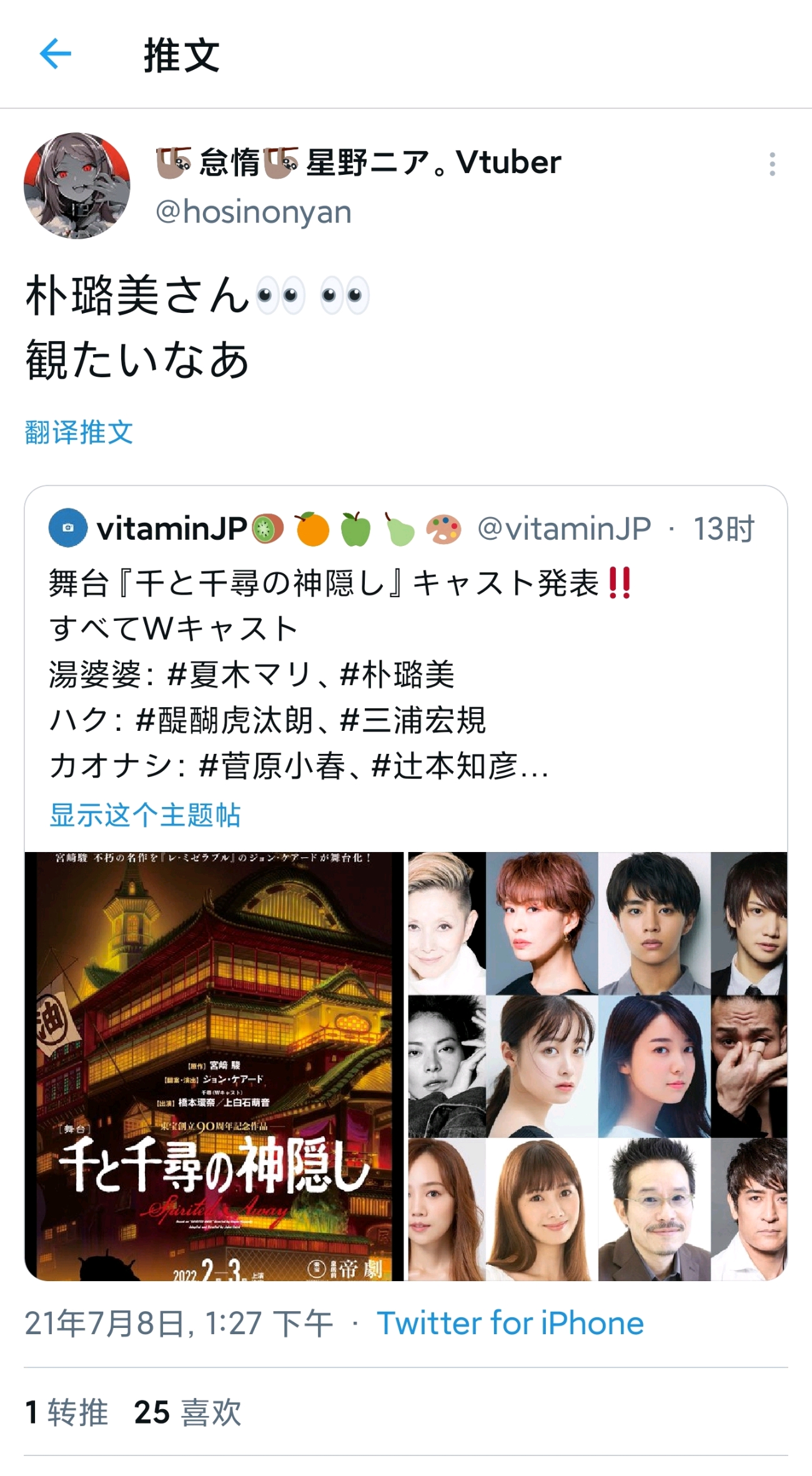Open the @hosinonyan profile handle
The image size is (812, 1476).
click(x=253, y=212)
